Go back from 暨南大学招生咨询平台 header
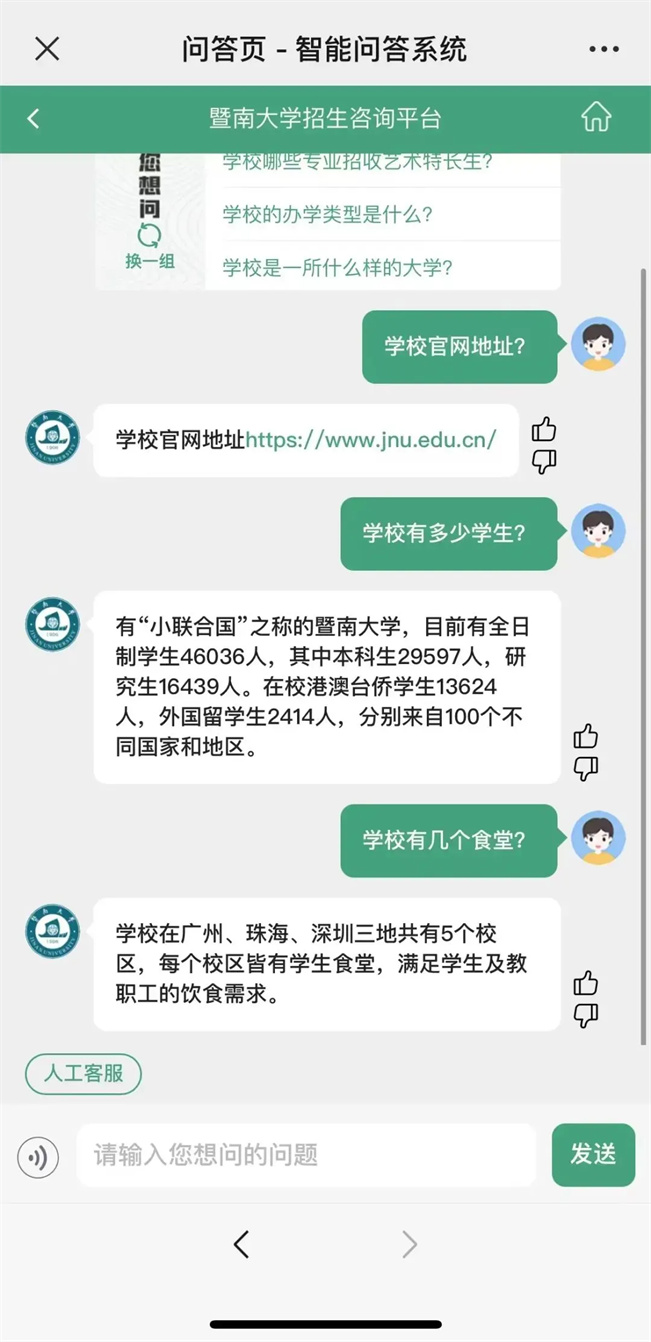Screen dimensions: 651x1342 [x=33, y=119]
